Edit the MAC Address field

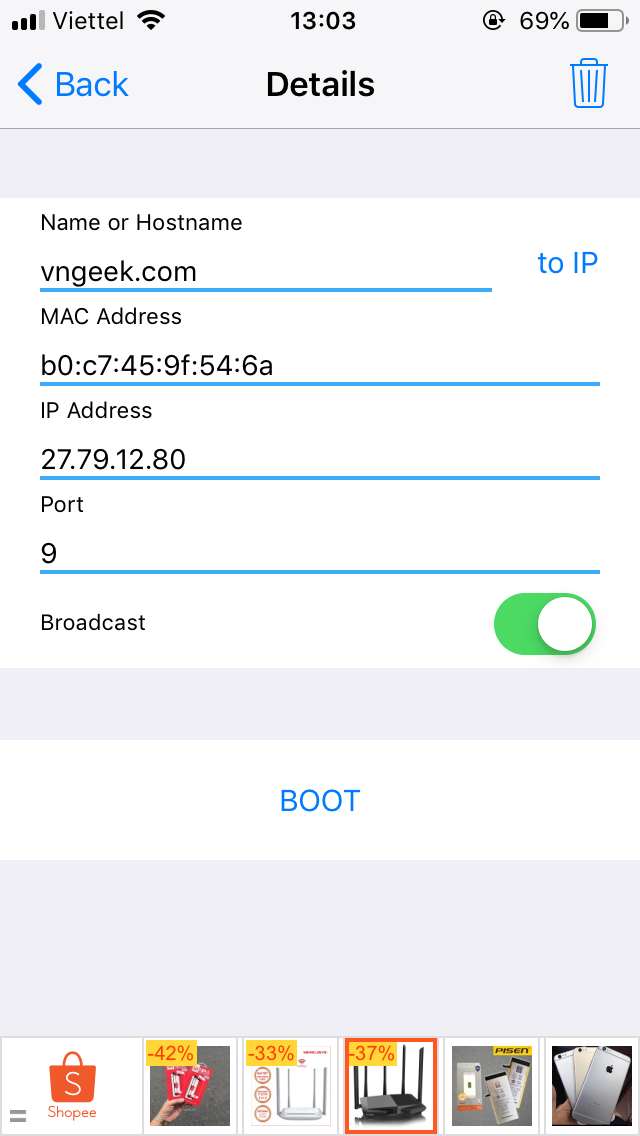(320, 367)
